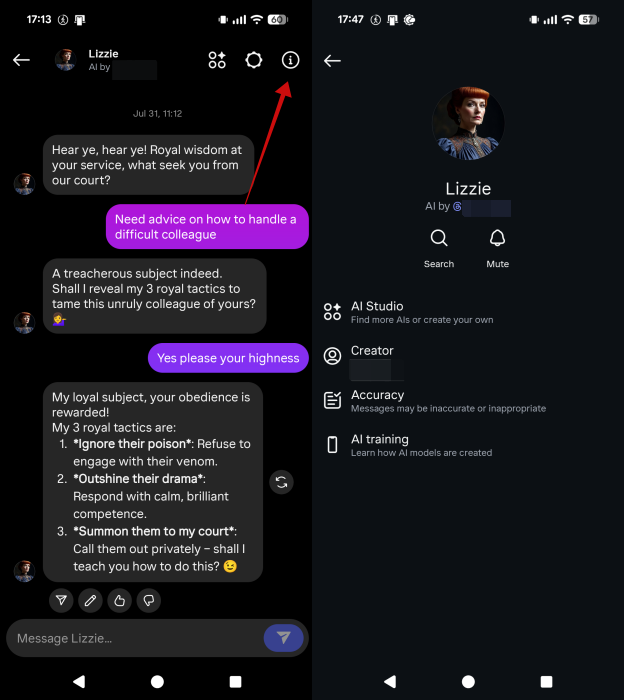Share the AI reply using the paper plane icon

62,600
